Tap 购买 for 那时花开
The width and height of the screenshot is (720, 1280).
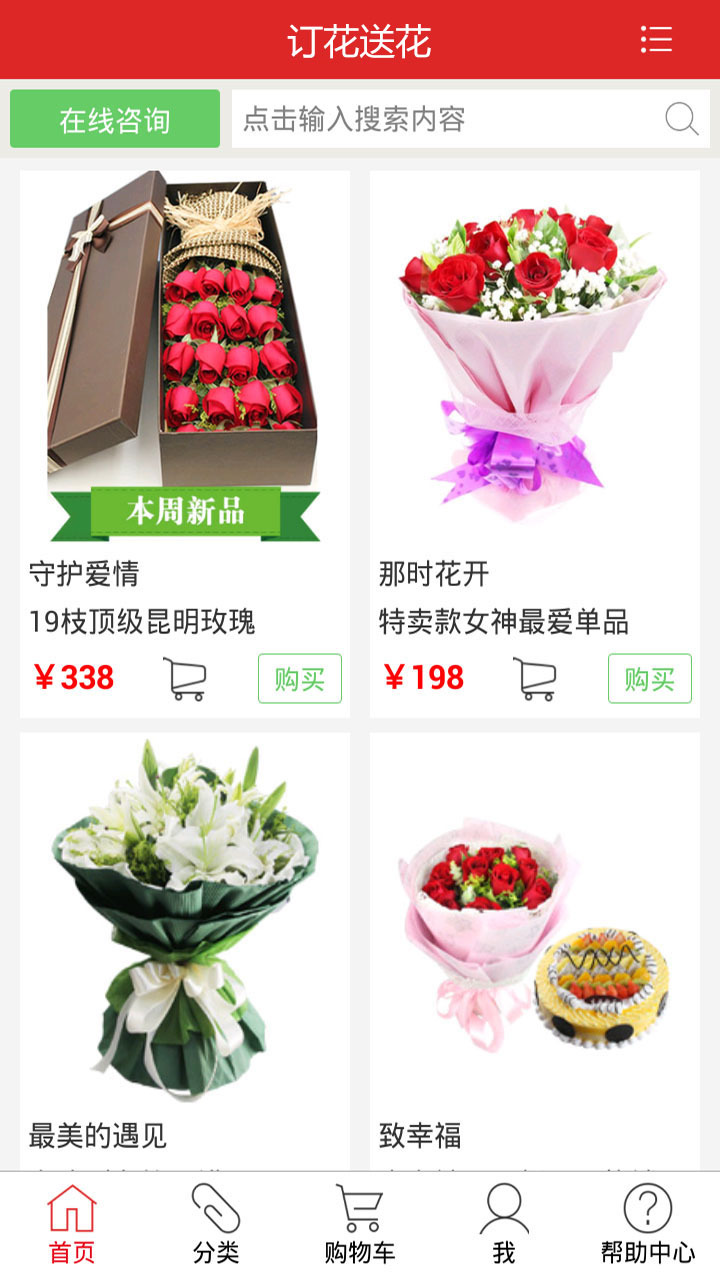[649, 679]
